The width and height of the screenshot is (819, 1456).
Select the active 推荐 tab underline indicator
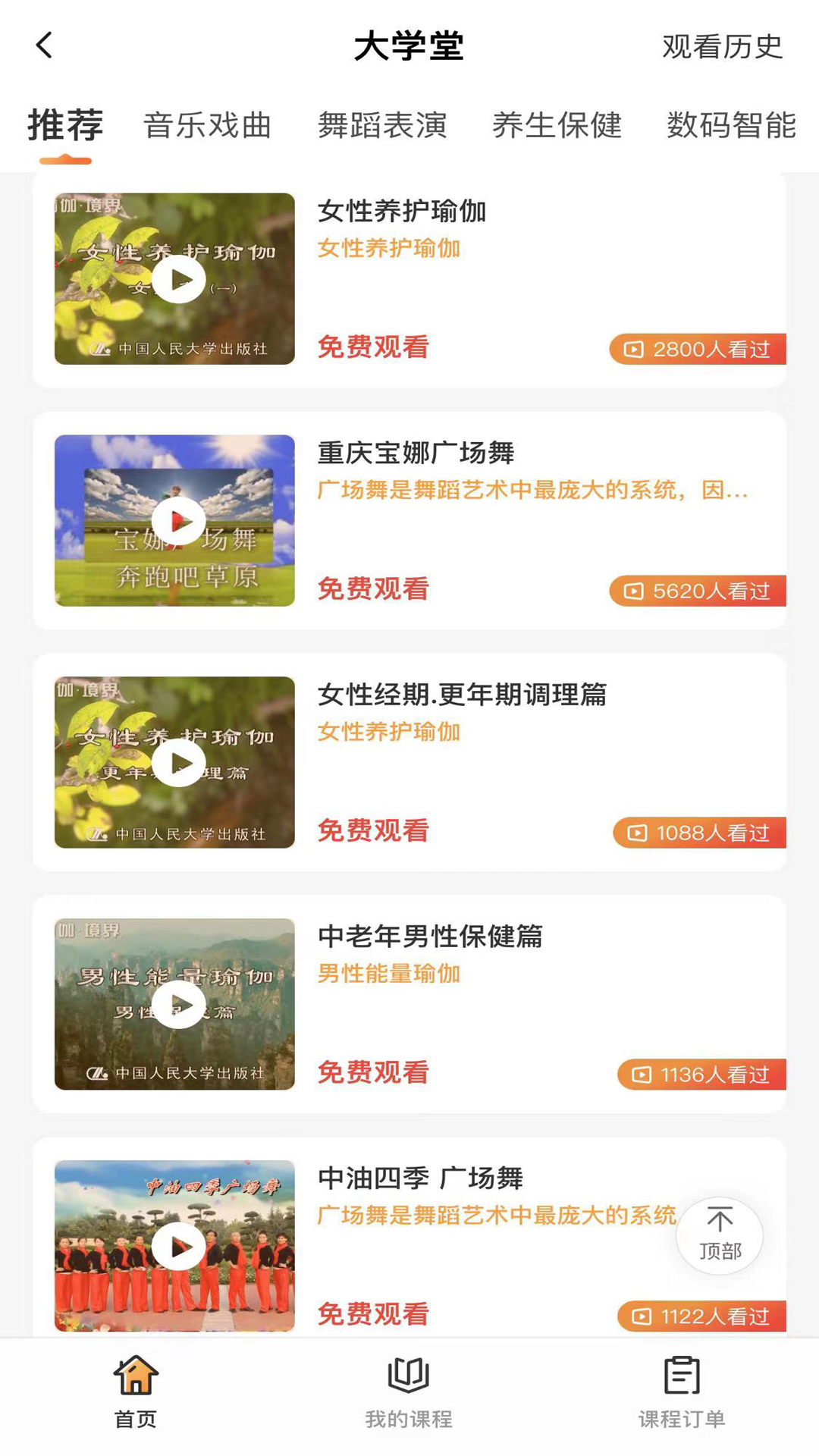pos(65,159)
